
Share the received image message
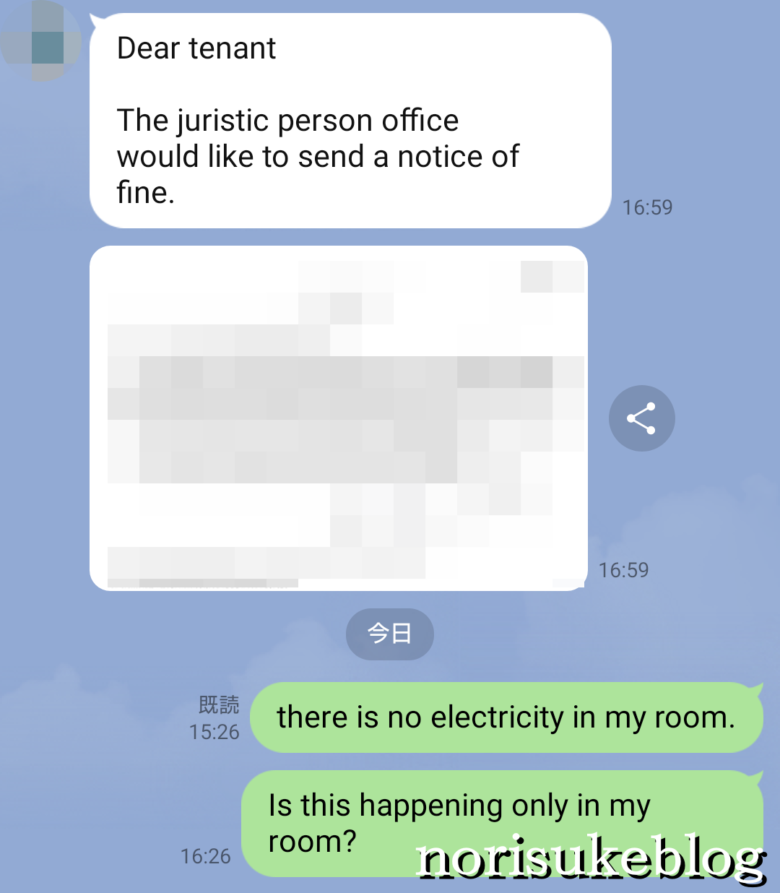click(x=641, y=418)
